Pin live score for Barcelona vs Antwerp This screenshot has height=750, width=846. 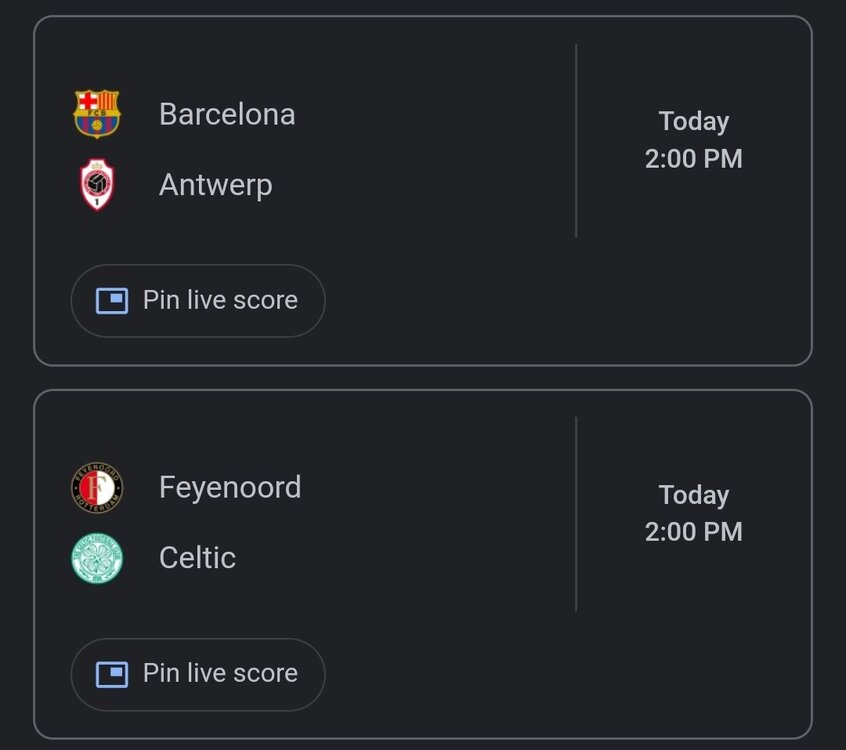pos(198,301)
